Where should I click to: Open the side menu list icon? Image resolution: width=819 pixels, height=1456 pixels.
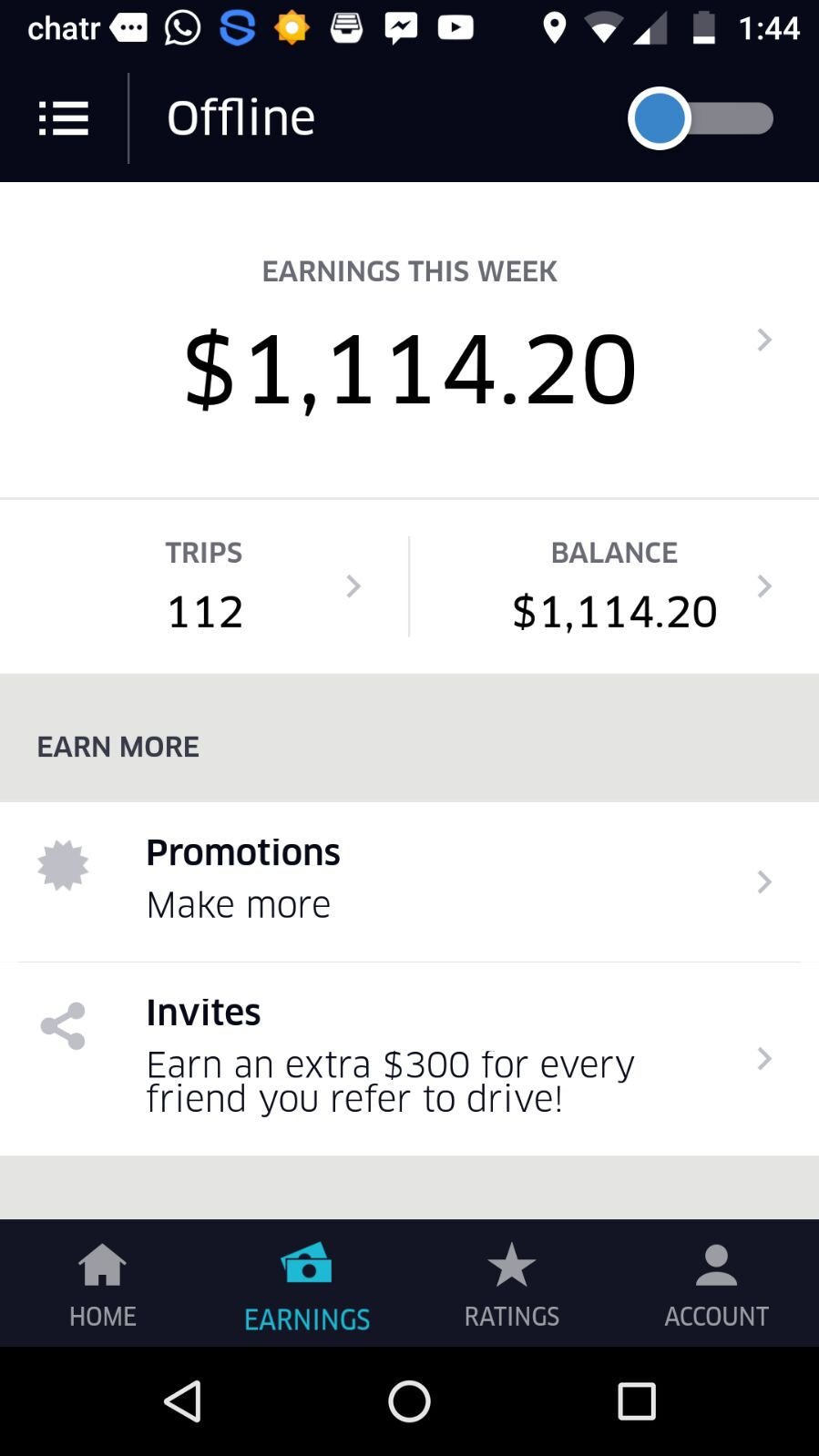click(x=64, y=118)
